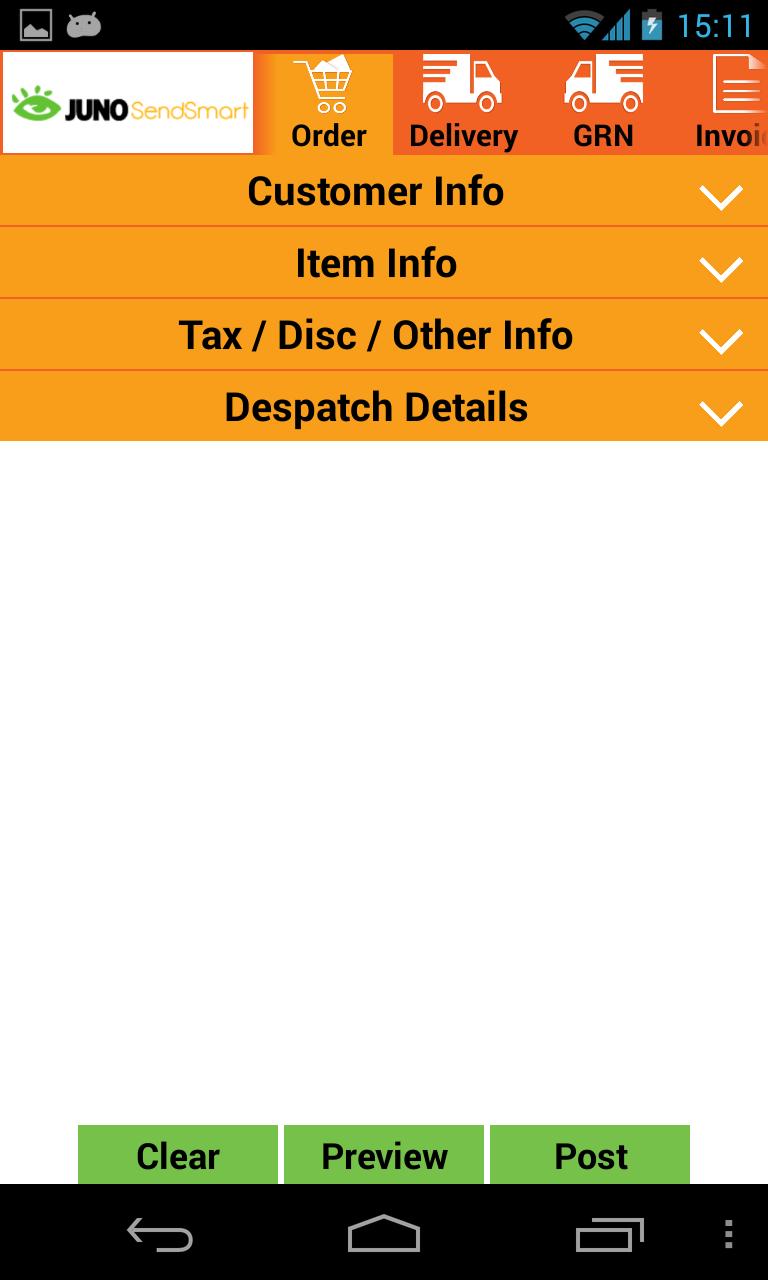This screenshot has width=768, height=1280.
Task: Click the JUNO SendSmart logo
Action: (x=128, y=101)
